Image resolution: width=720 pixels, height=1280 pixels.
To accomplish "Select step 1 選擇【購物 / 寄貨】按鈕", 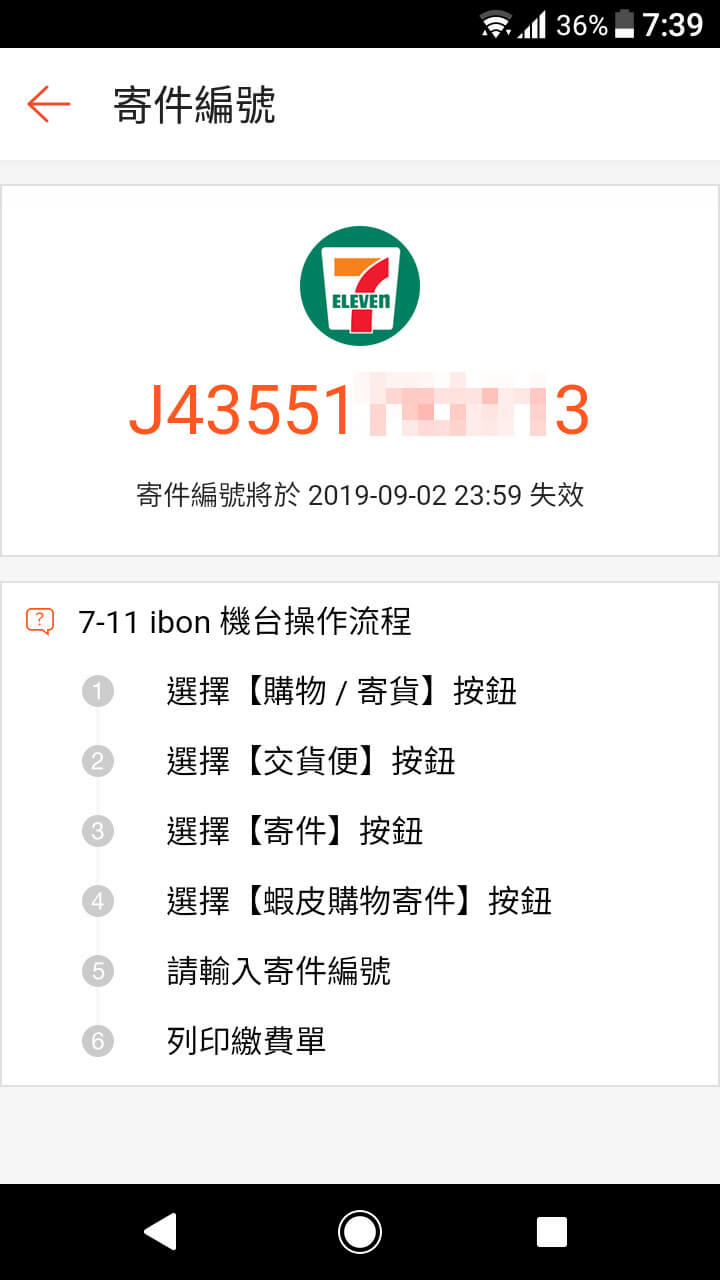I will [x=343, y=691].
